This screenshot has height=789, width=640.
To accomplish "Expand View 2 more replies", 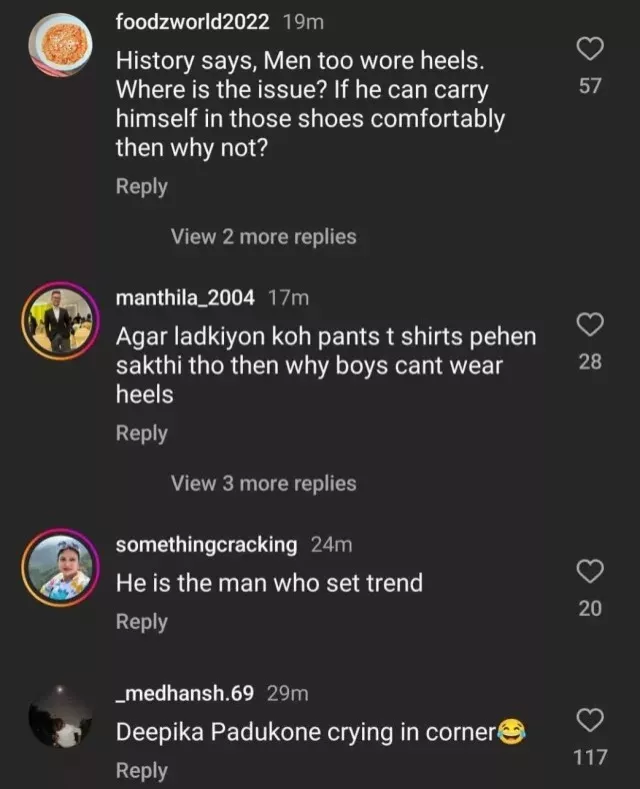I will tap(263, 236).
